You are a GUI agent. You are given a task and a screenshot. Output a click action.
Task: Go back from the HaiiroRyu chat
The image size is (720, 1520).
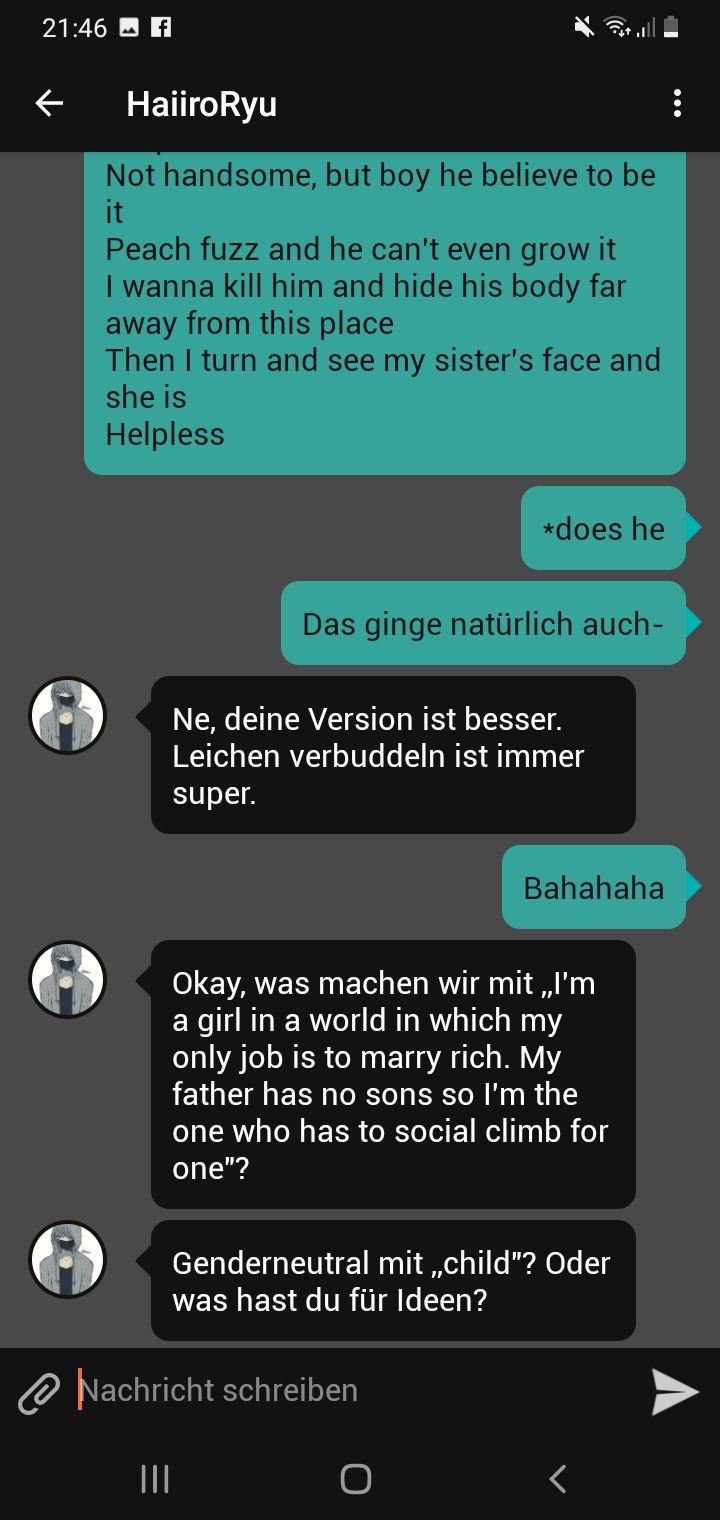[49, 103]
